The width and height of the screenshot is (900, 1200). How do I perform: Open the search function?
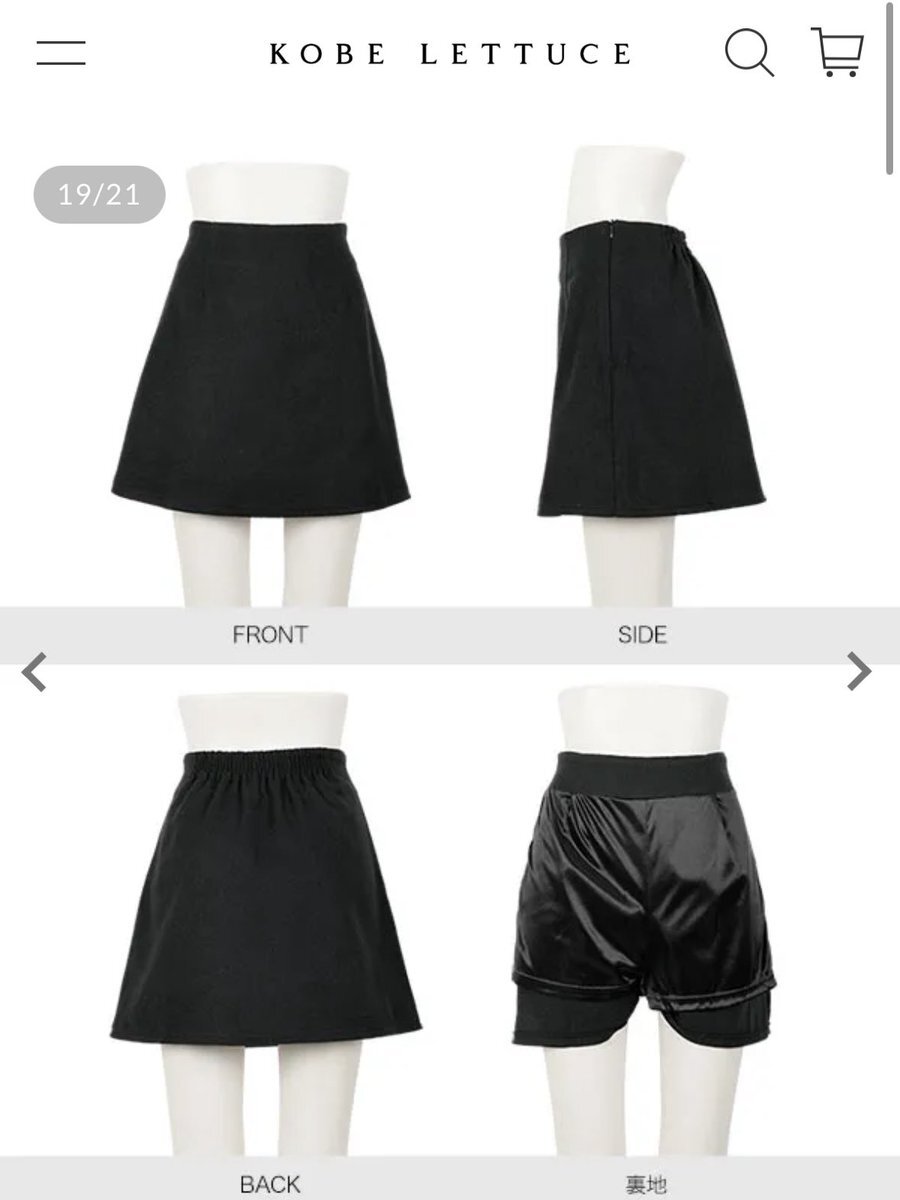click(x=749, y=52)
